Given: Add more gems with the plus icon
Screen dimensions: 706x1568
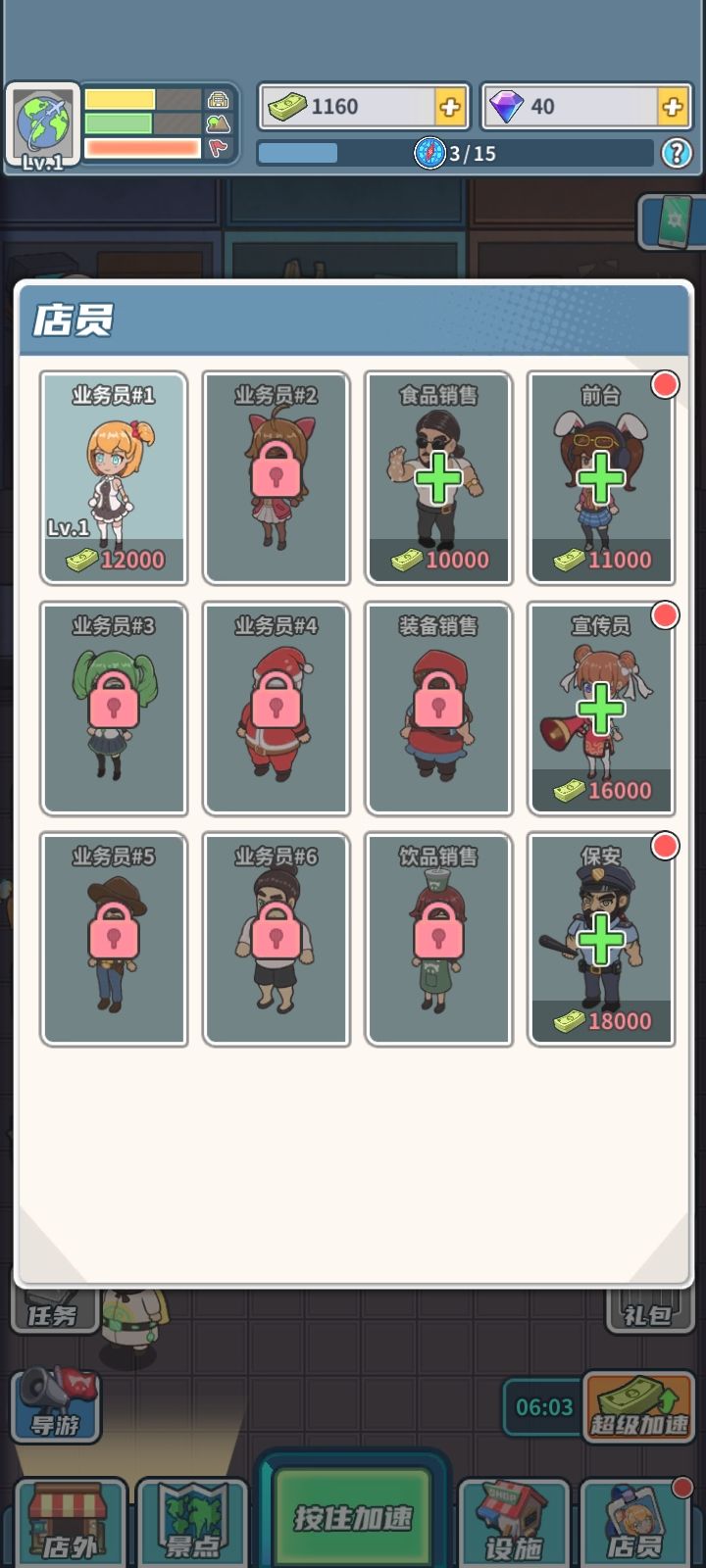Looking at the screenshot, I should (672, 107).
